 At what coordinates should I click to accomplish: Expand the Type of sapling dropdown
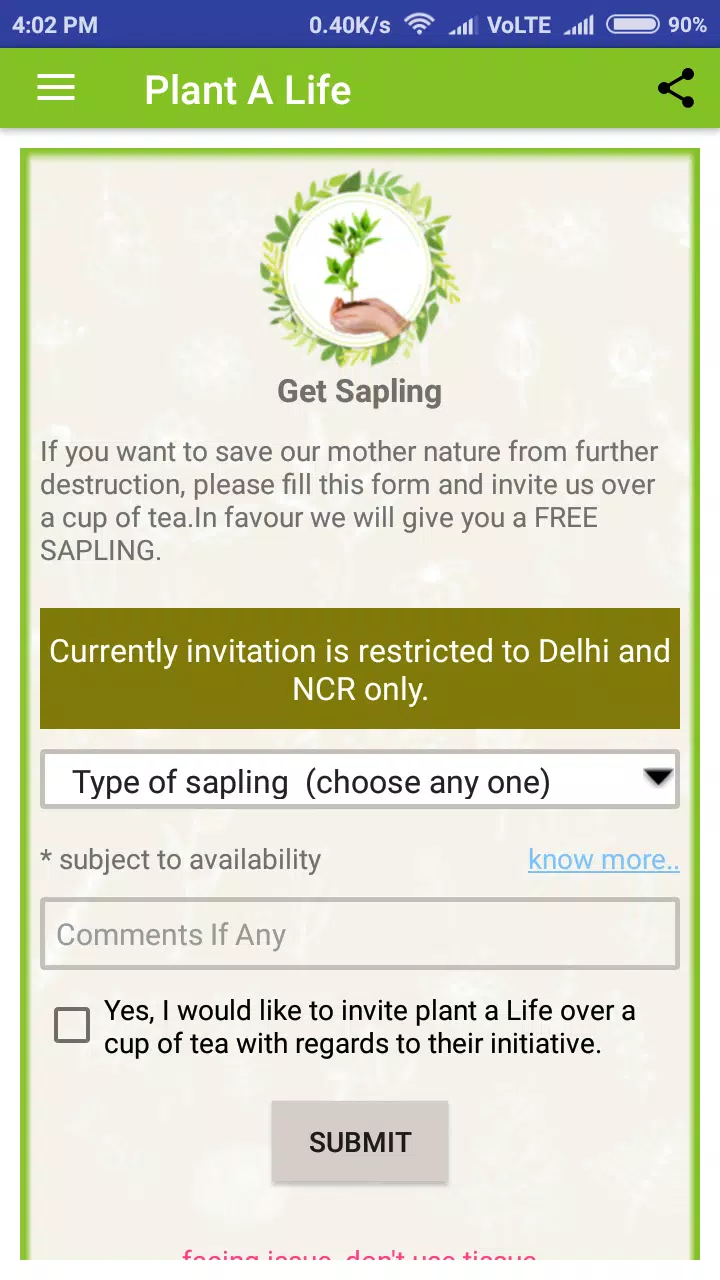[x=360, y=780]
